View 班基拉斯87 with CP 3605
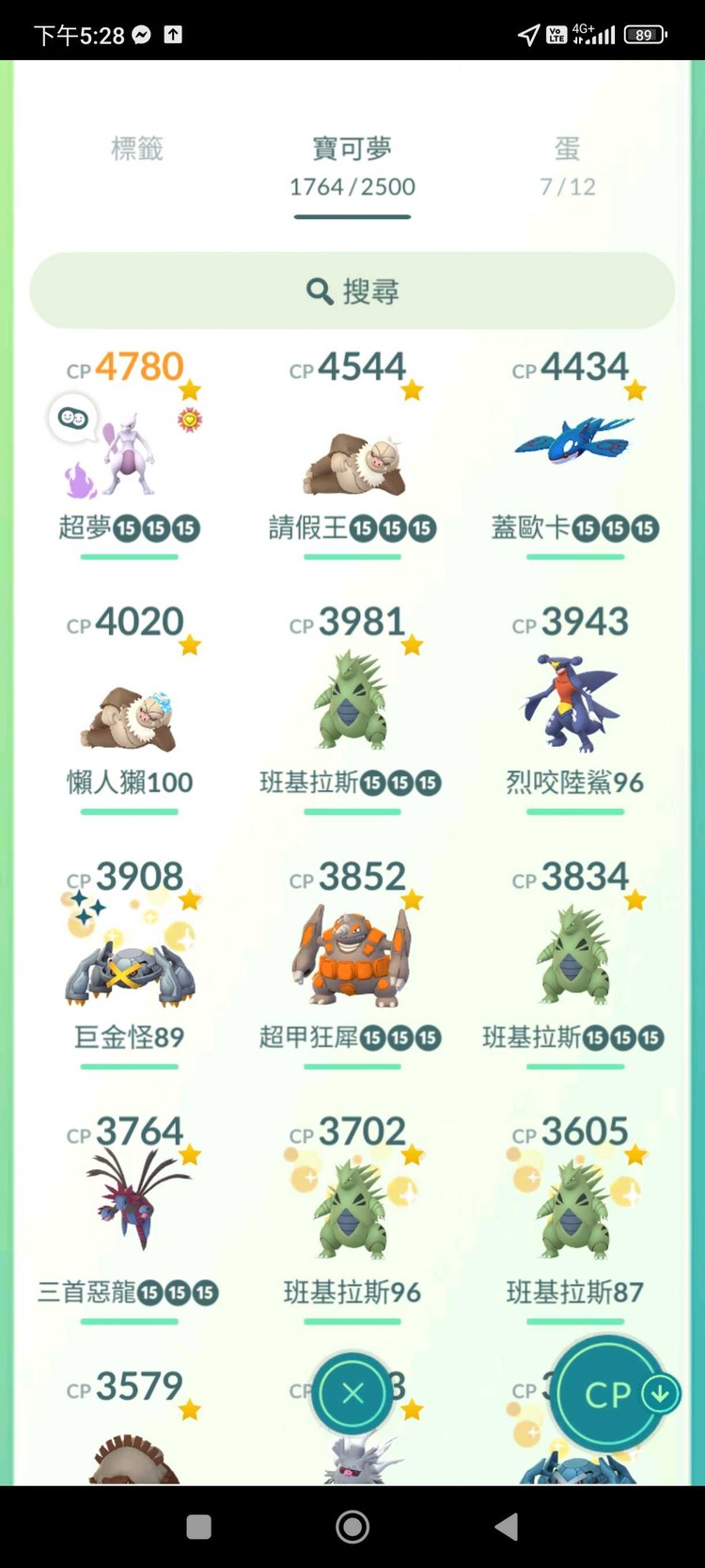Image resolution: width=705 pixels, height=1568 pixels. click(x=574, y=1213)
